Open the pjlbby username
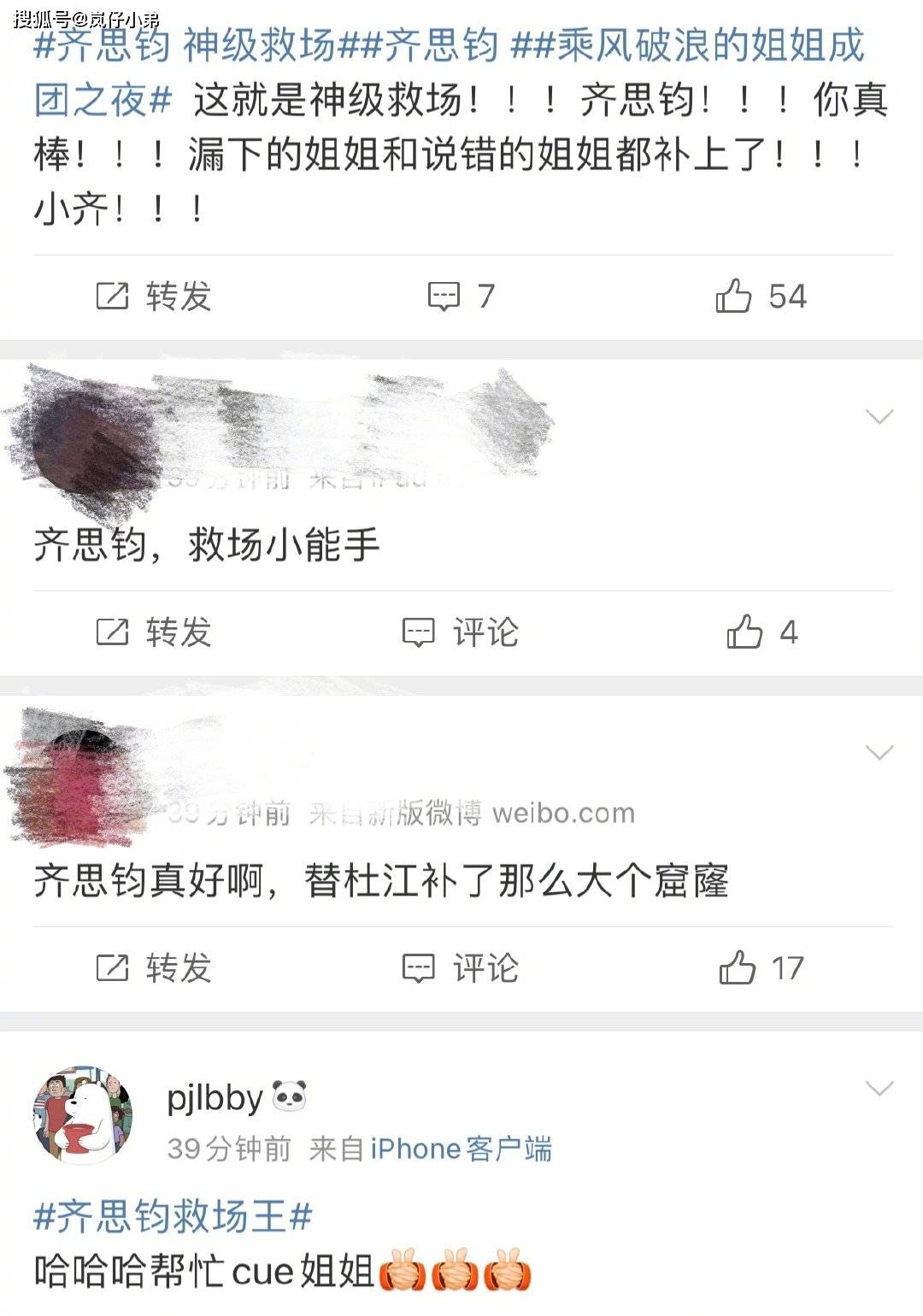This screenshot has width=923, height=1316. [x=215, y=1097]
